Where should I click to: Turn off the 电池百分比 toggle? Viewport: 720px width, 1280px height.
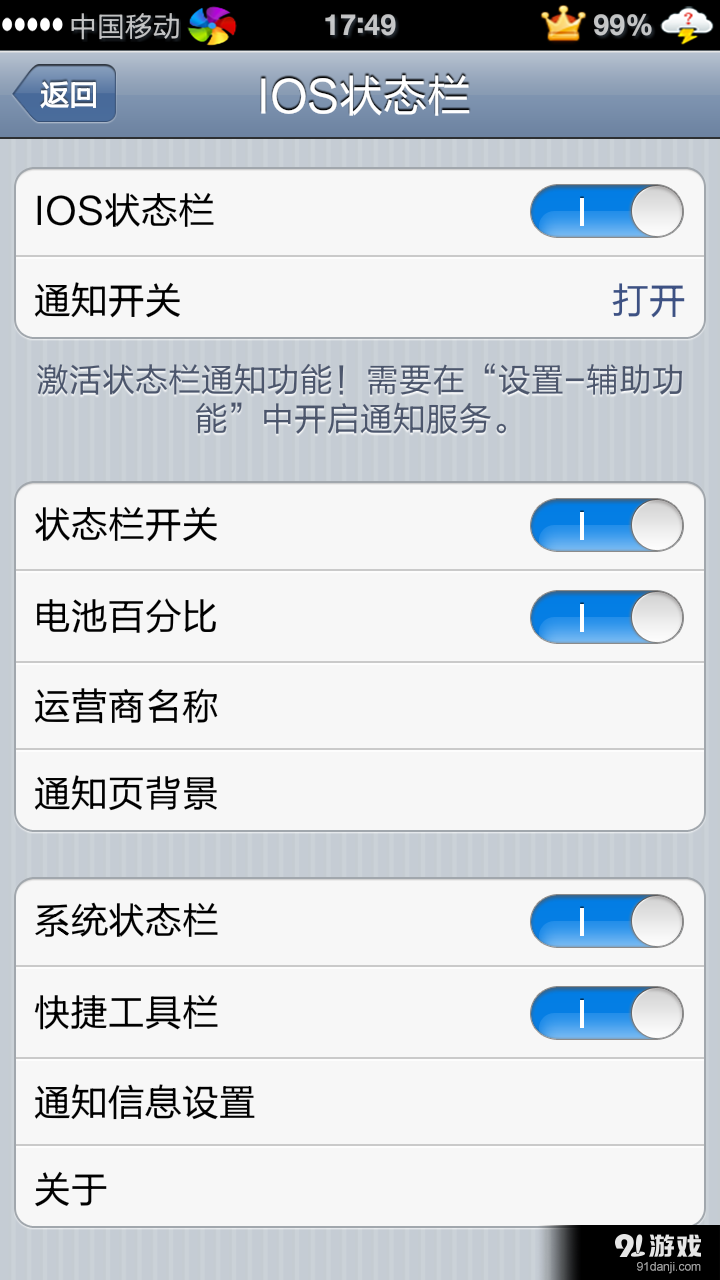pos(606,617)
